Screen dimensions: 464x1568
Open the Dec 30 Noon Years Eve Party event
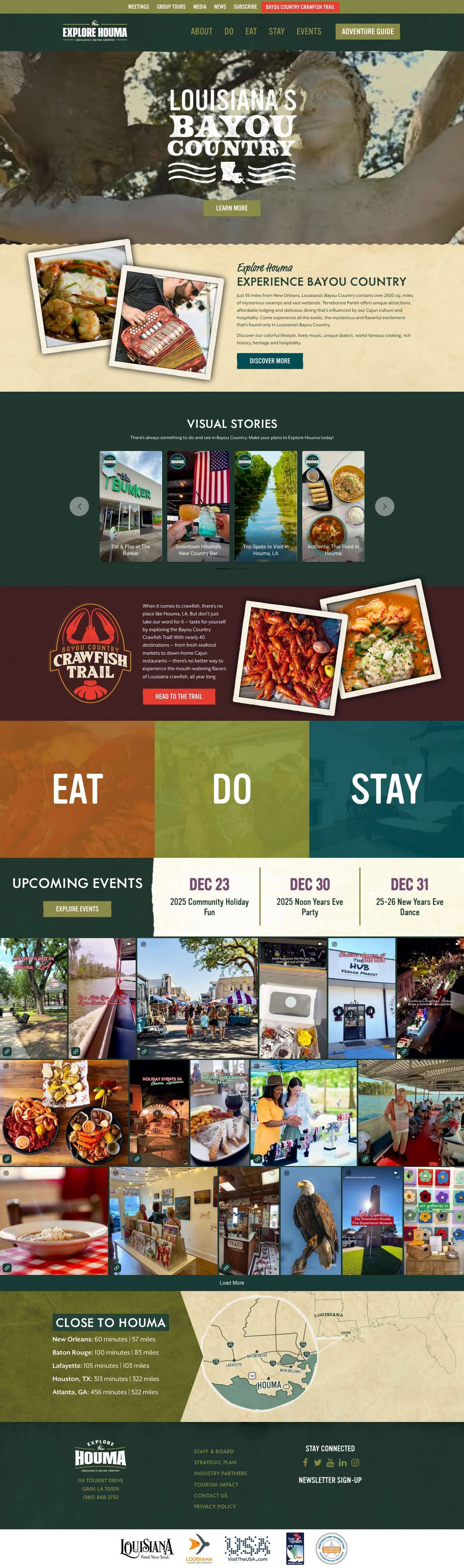click(310, 897)
